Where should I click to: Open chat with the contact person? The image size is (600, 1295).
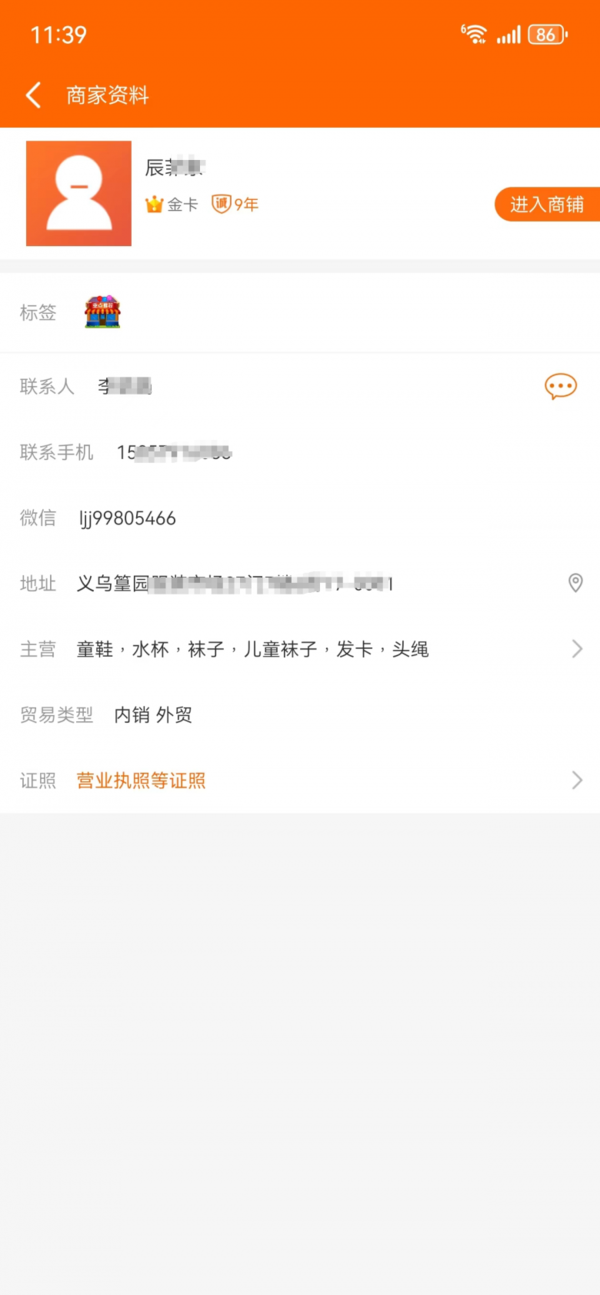pos(560,387)
